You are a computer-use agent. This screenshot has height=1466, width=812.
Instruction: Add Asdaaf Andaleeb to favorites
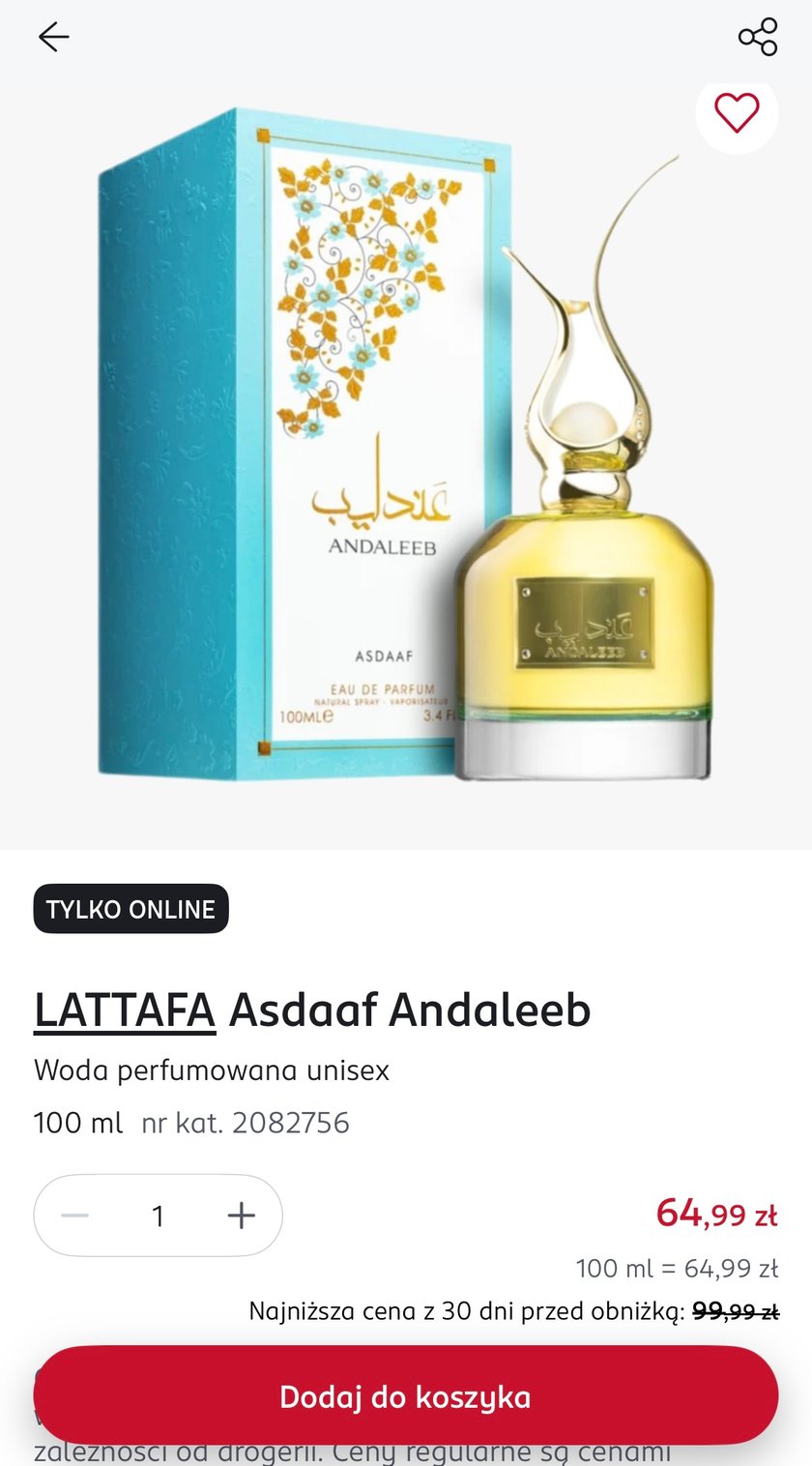[737, 113]
